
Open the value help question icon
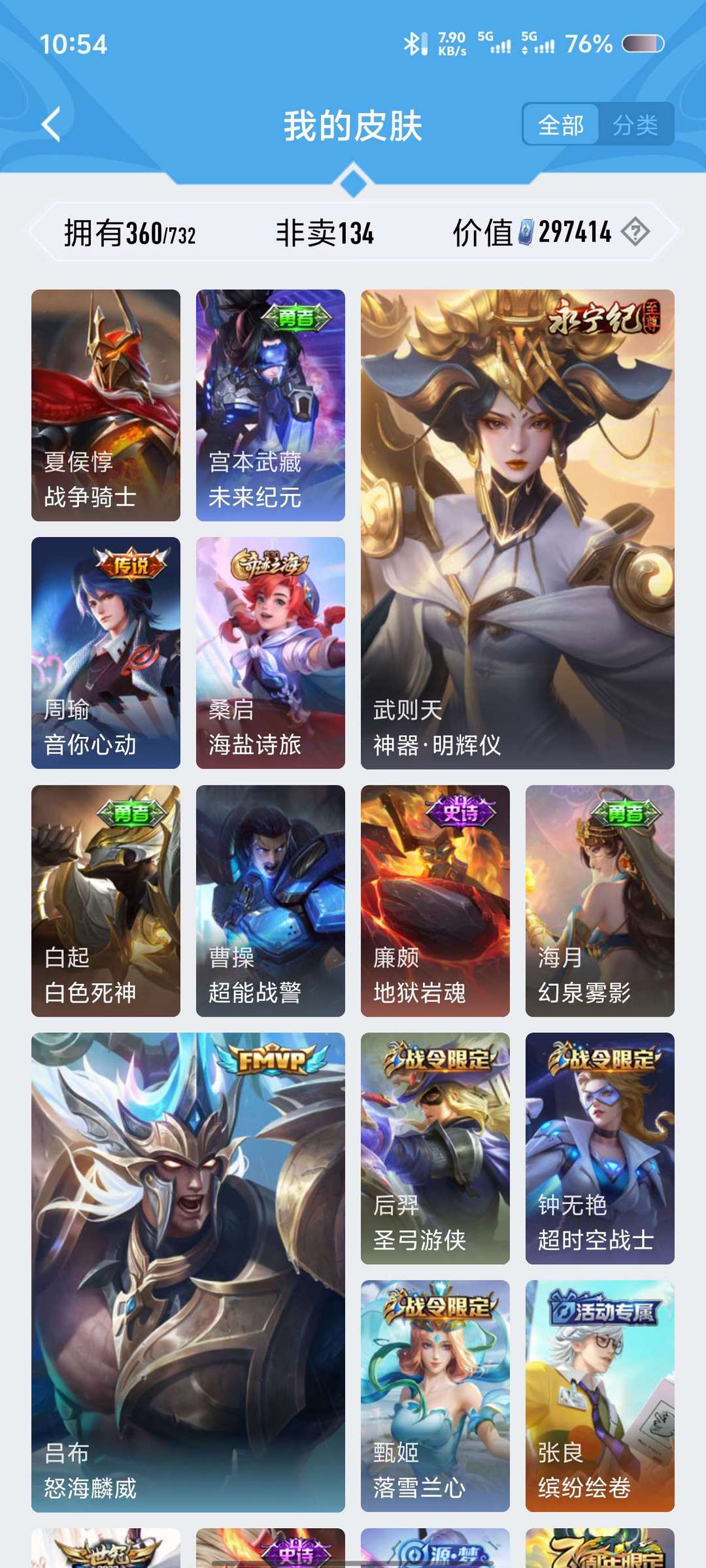(x=635, y=232)
